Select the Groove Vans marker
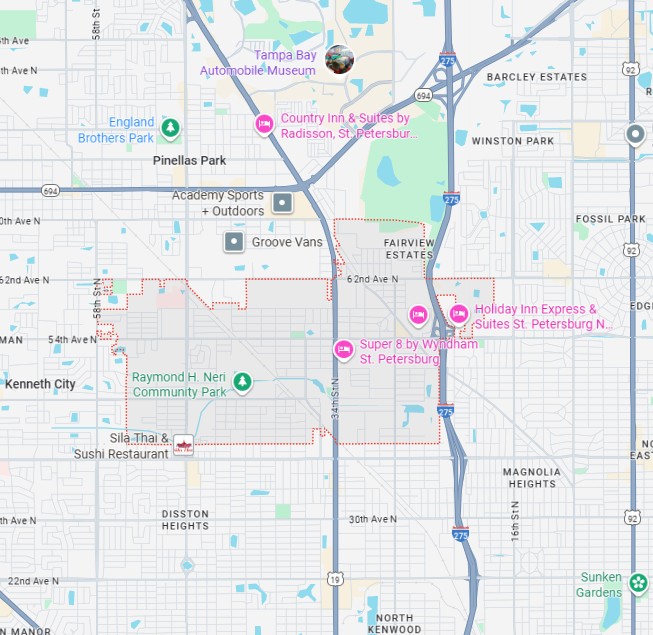653x635 pixels. [234, 242]
